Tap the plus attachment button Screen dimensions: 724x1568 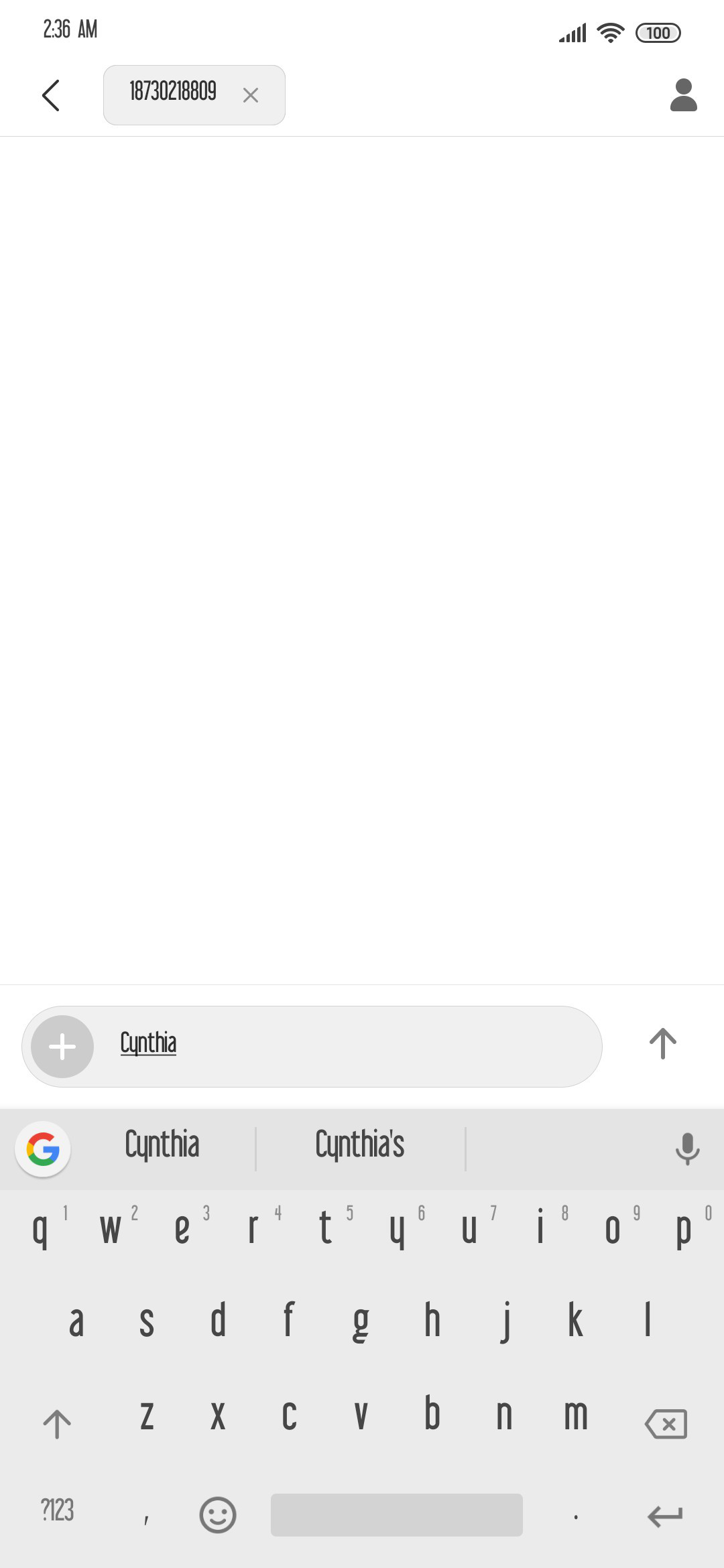62,1047
